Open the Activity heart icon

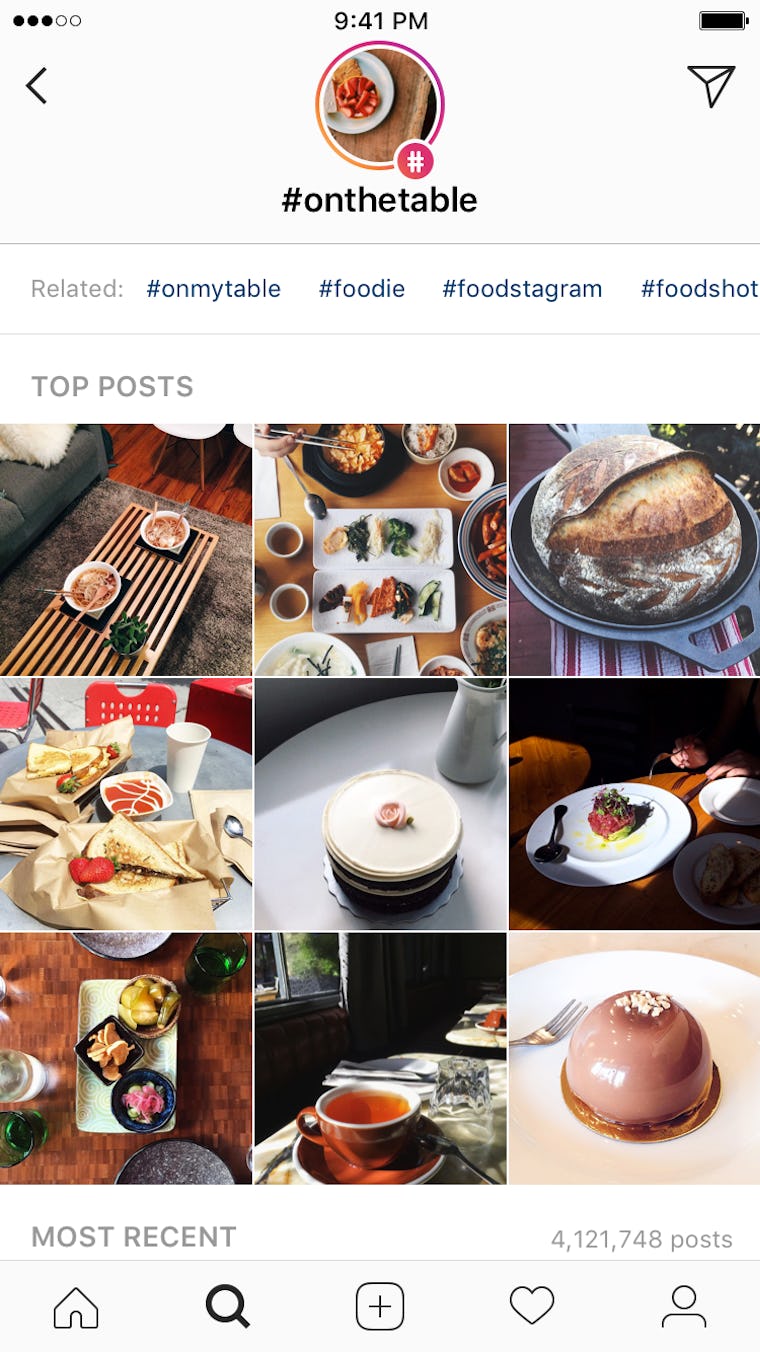point(532,1305)
